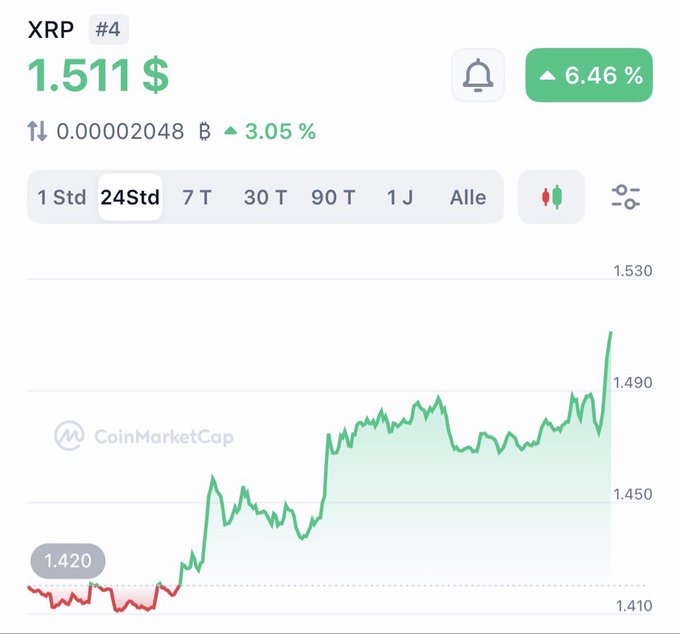
Task: Open the price alert bell
Action: 478,75
